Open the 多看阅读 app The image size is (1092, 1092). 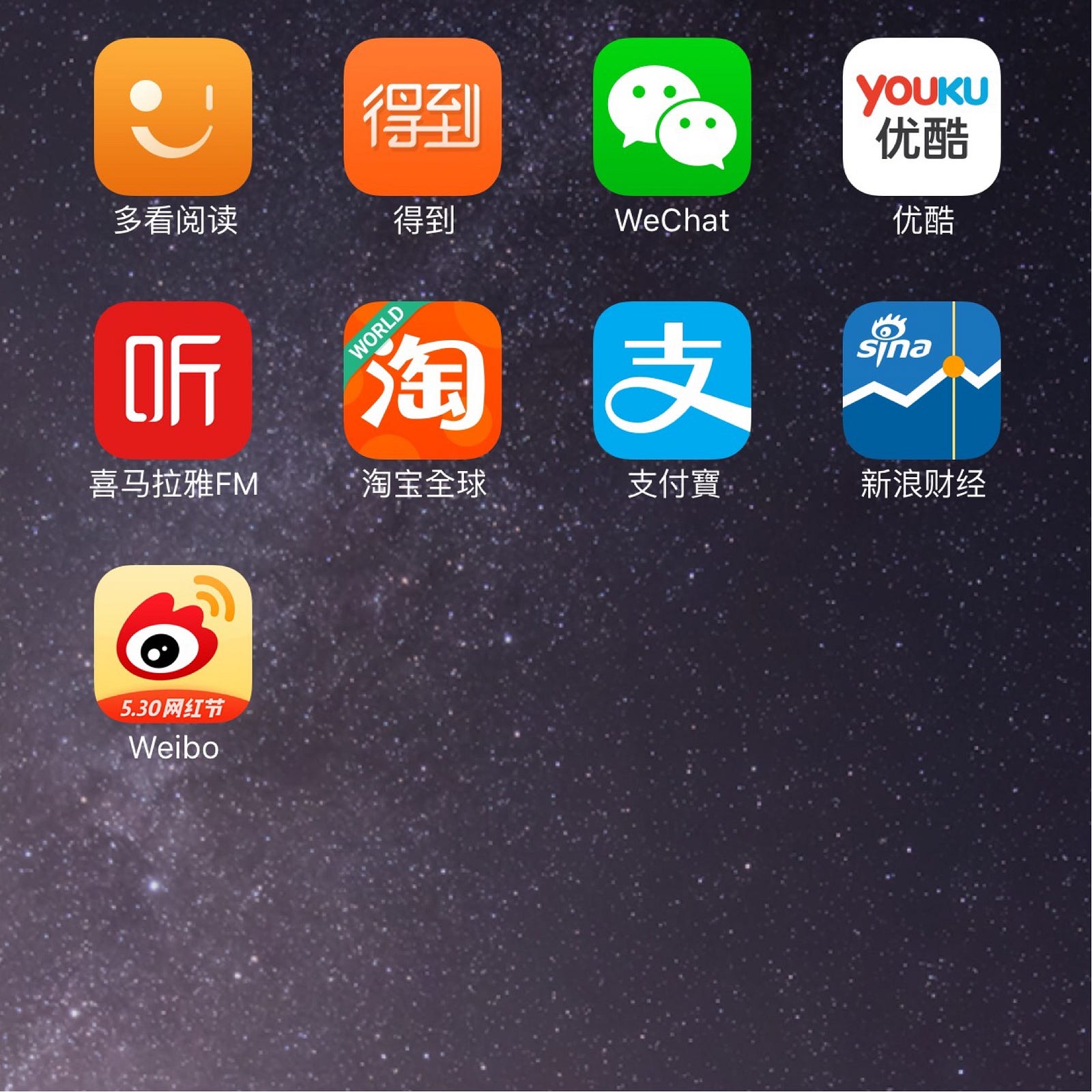pos(173,117)
